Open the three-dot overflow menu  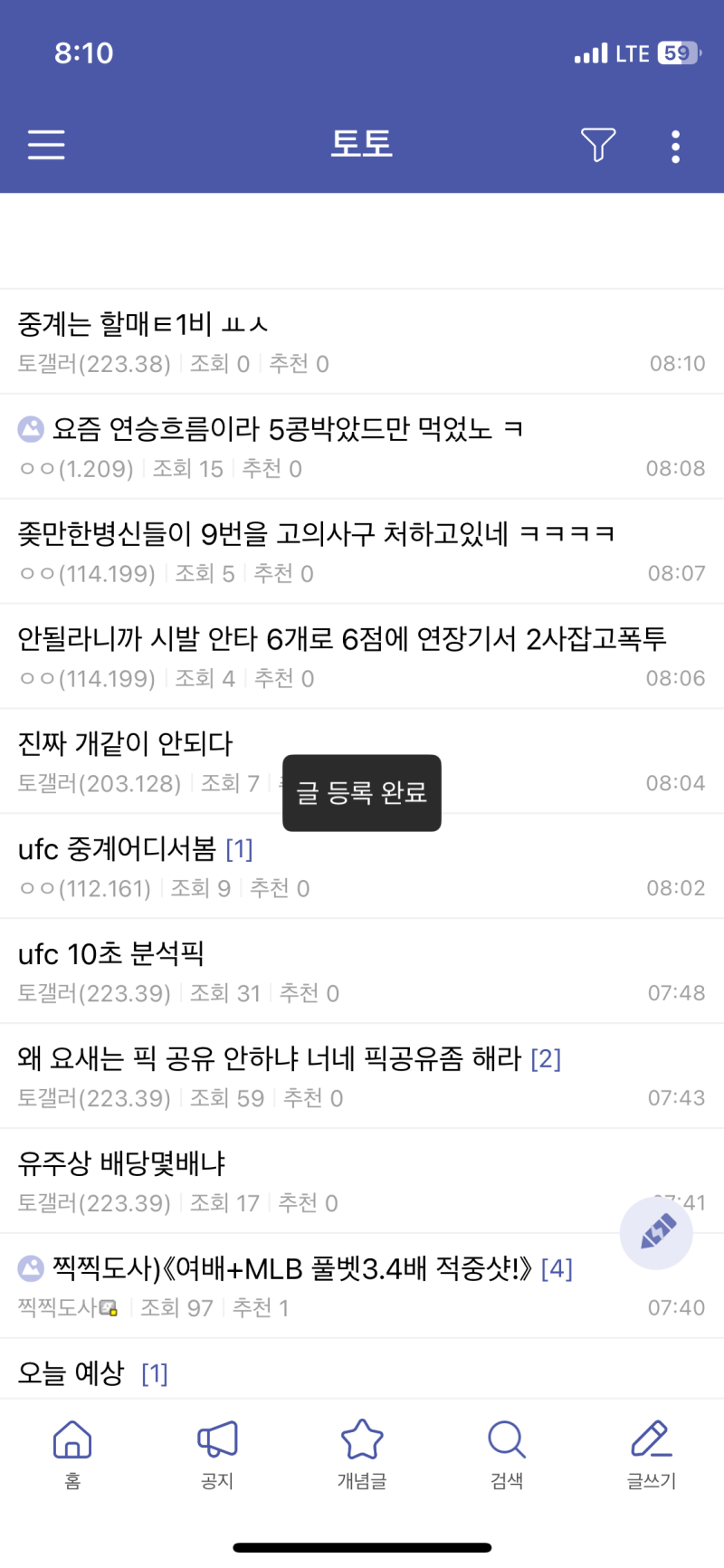675,146
